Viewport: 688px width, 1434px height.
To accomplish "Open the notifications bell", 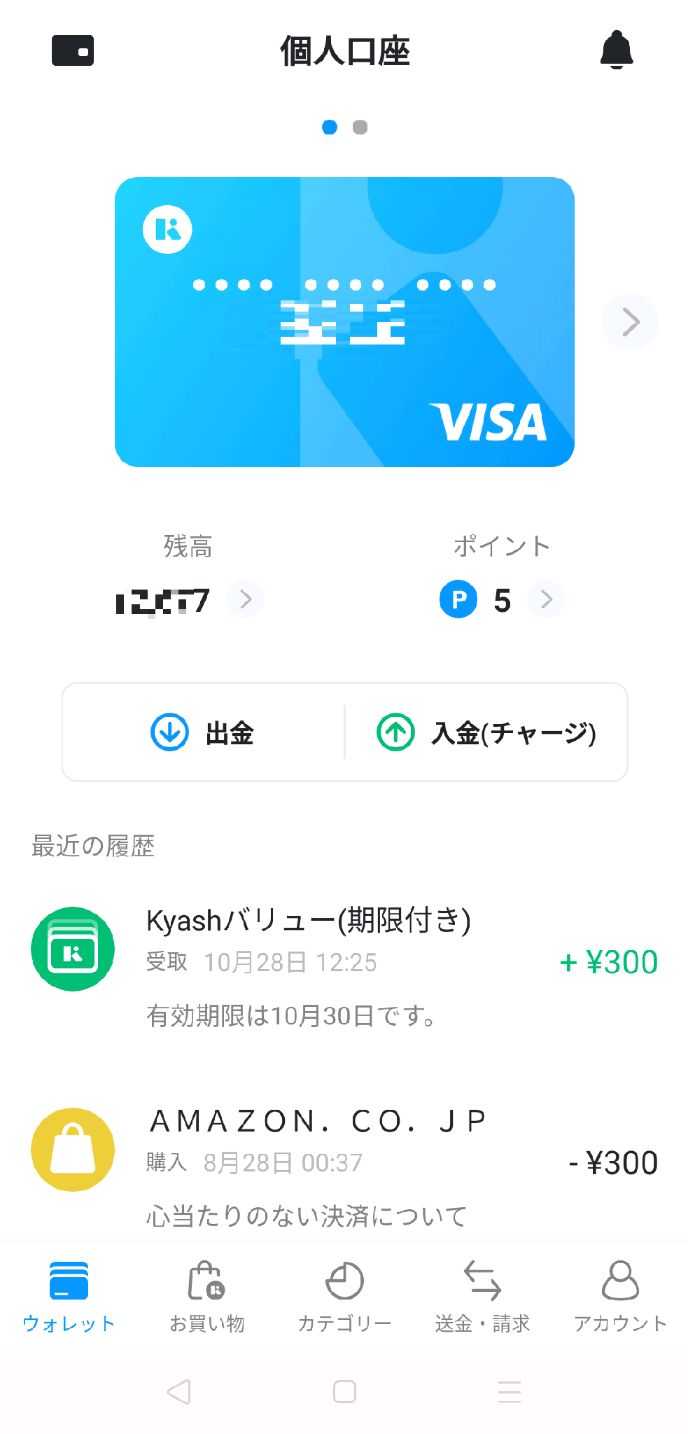I will (616, 50).
